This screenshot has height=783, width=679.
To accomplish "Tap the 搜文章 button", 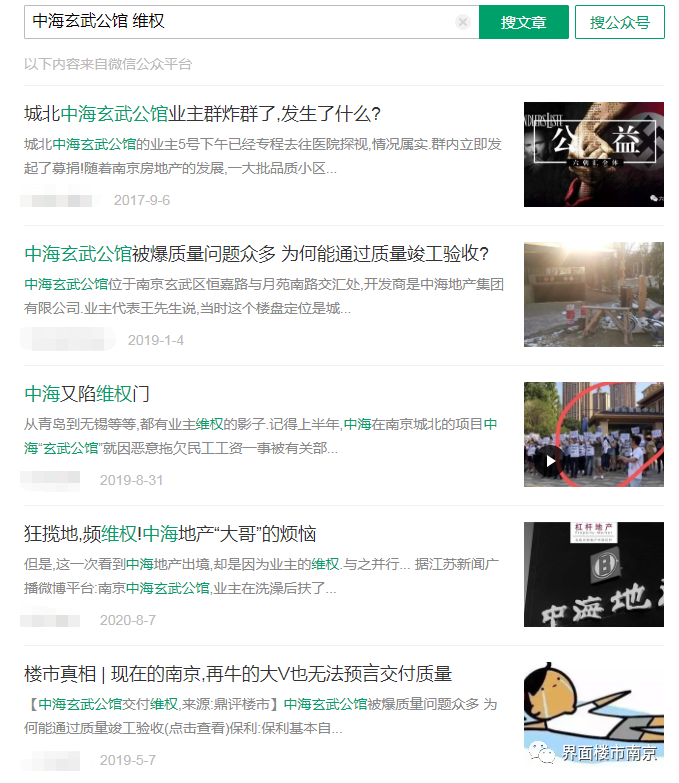I will click(523, 22).
